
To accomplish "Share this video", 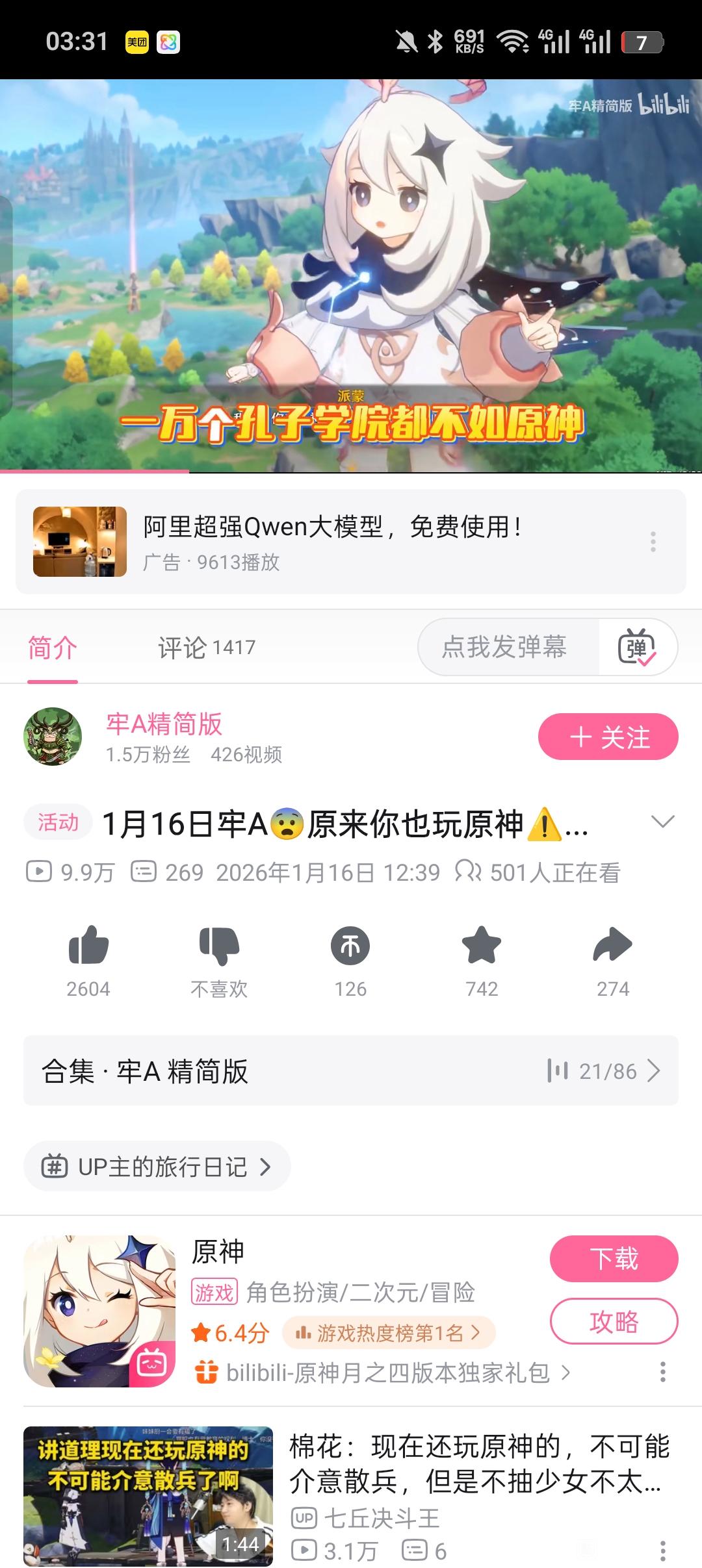I will point(612,945).
